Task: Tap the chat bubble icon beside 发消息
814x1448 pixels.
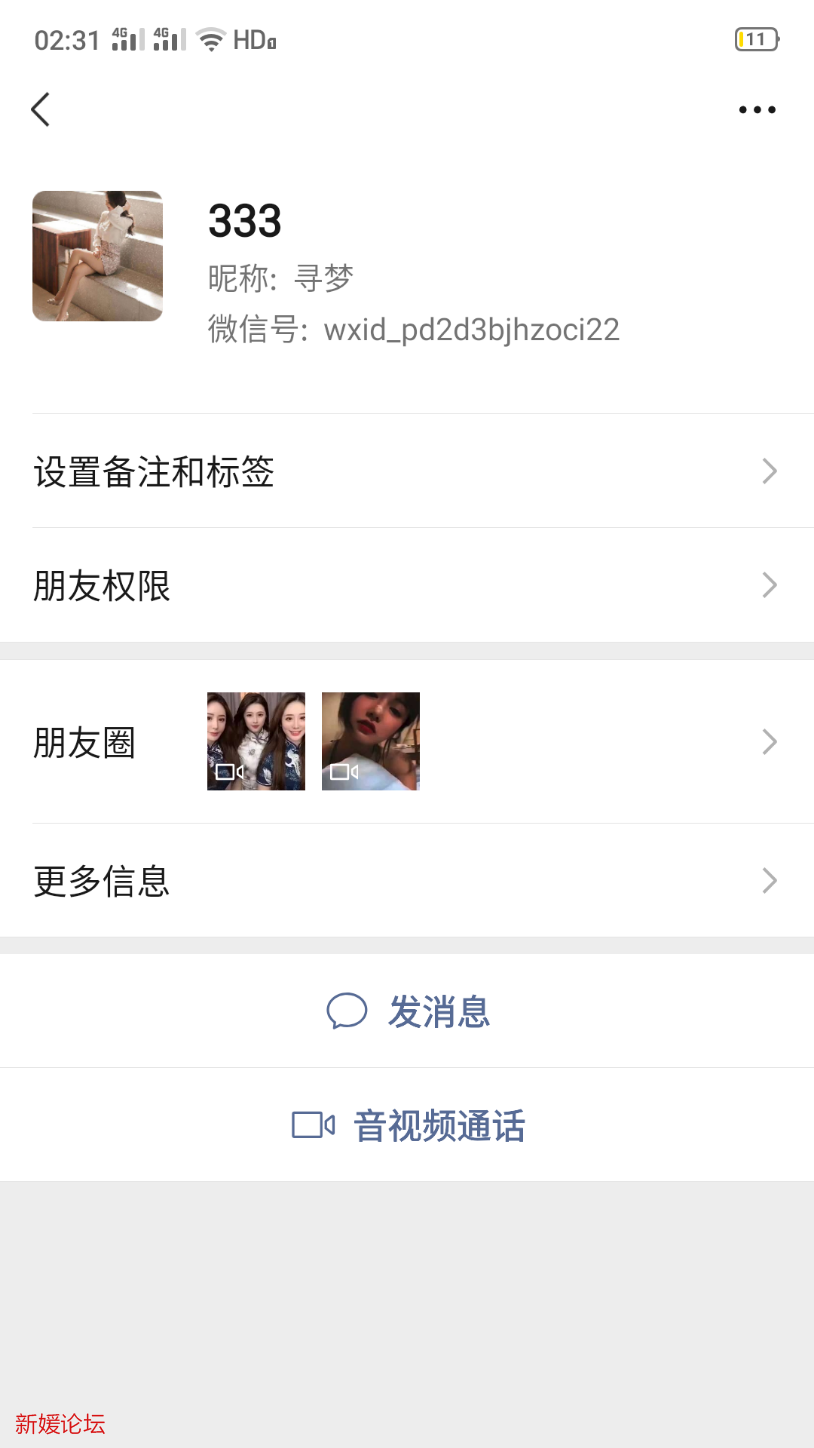Action: click(x=347, y=1011)
